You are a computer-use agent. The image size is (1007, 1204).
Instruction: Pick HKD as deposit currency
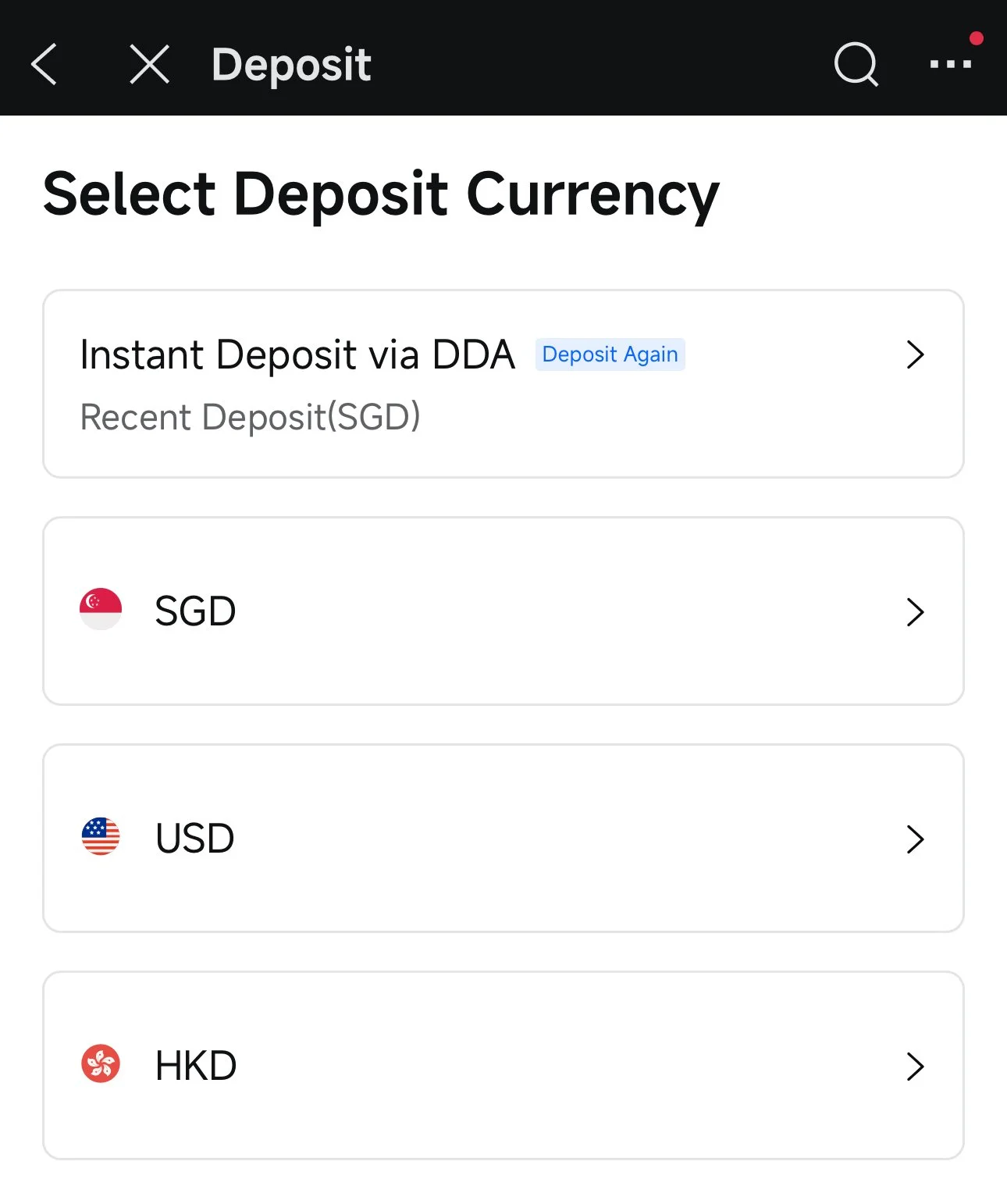(503, 1066)
